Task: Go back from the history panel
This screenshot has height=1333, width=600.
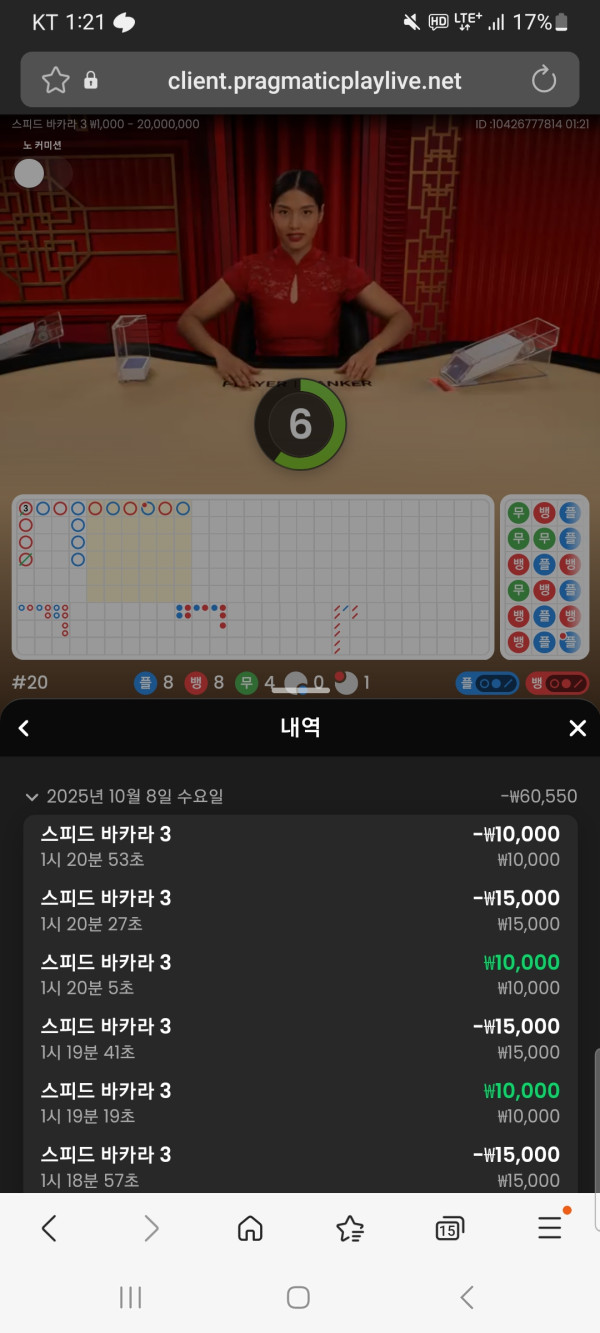Action: (x=24, y=728)
